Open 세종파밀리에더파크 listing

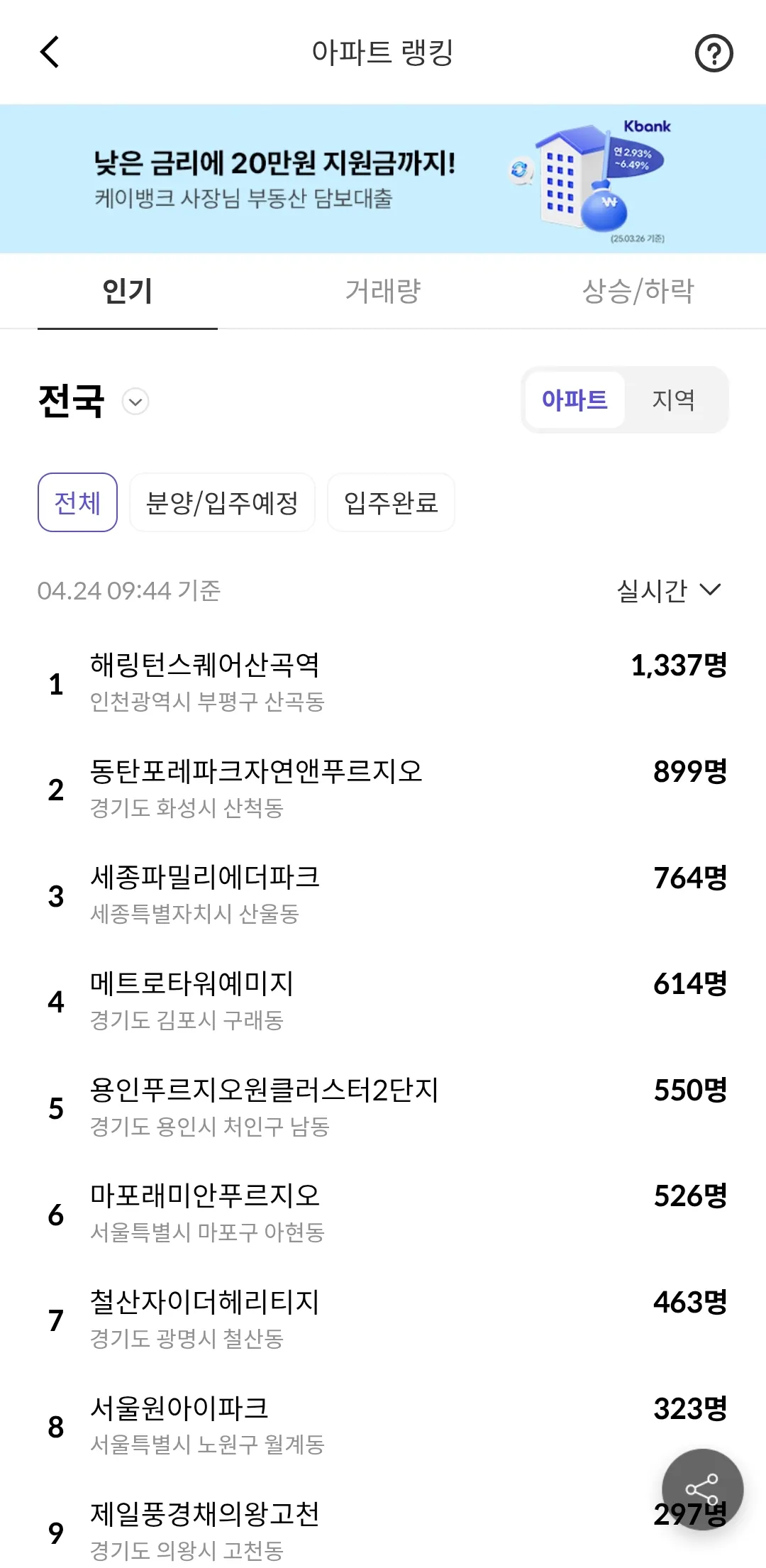pyautogui.click(x=206, y=894)
